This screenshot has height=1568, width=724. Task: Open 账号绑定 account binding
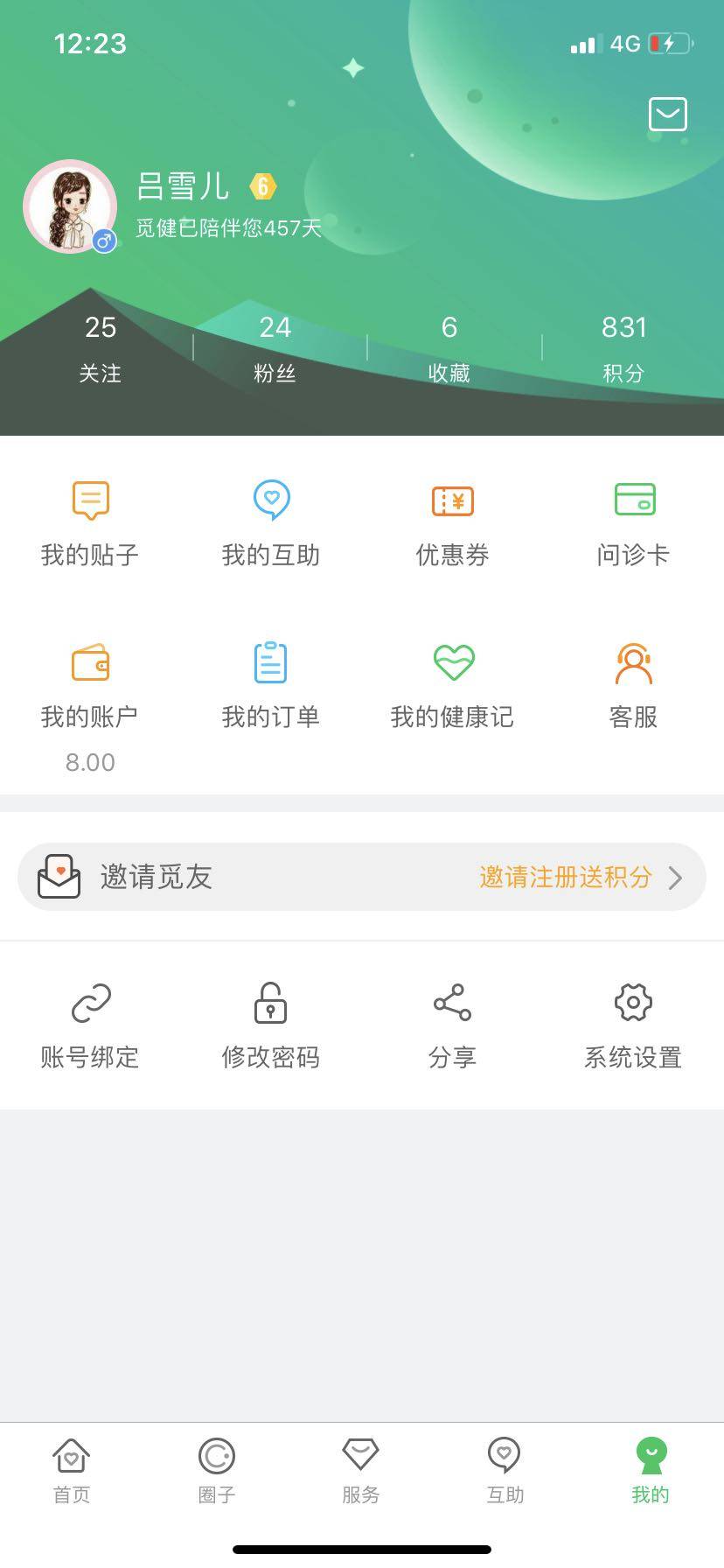pos(90,1025)
